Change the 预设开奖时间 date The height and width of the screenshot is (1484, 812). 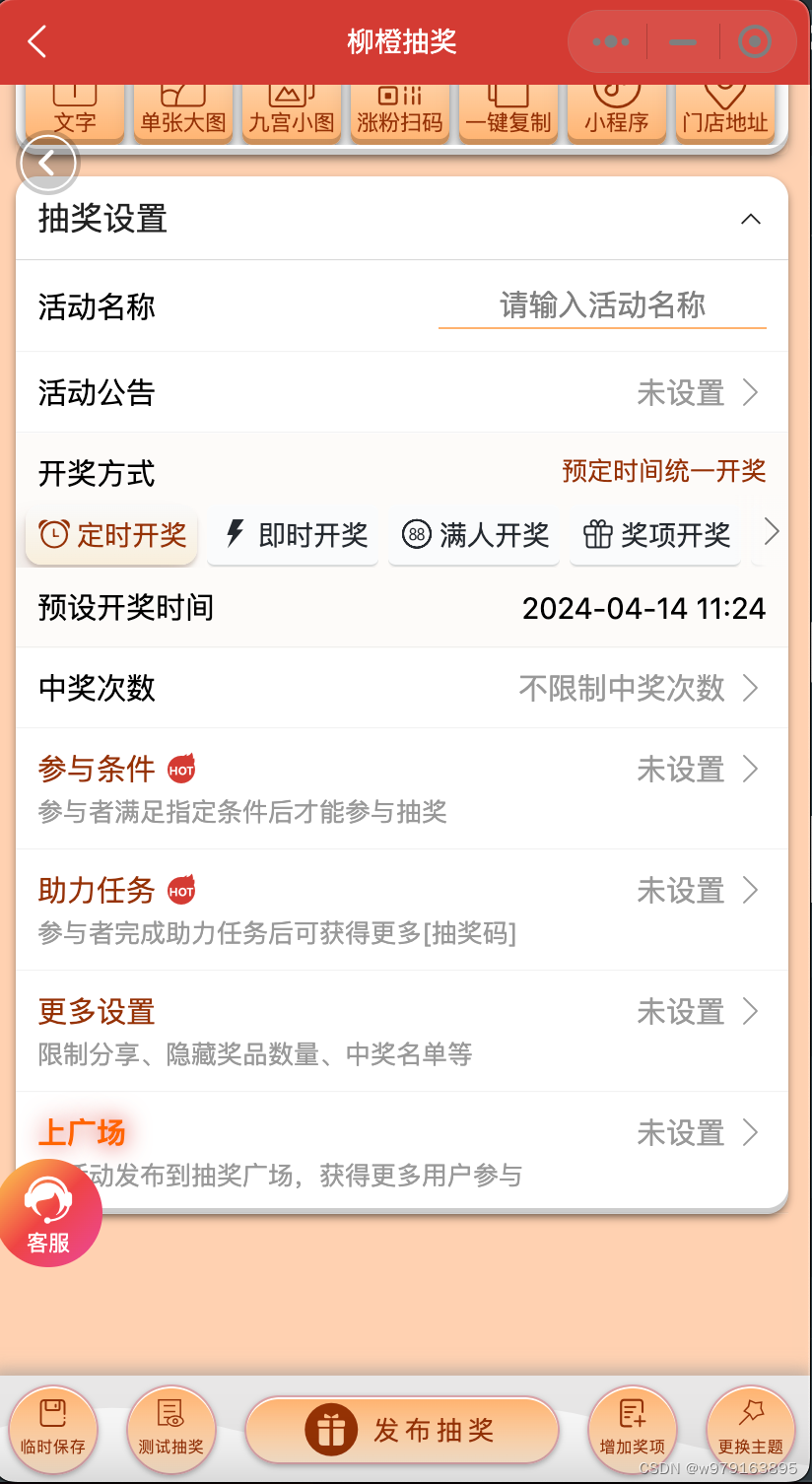[643, 608]
